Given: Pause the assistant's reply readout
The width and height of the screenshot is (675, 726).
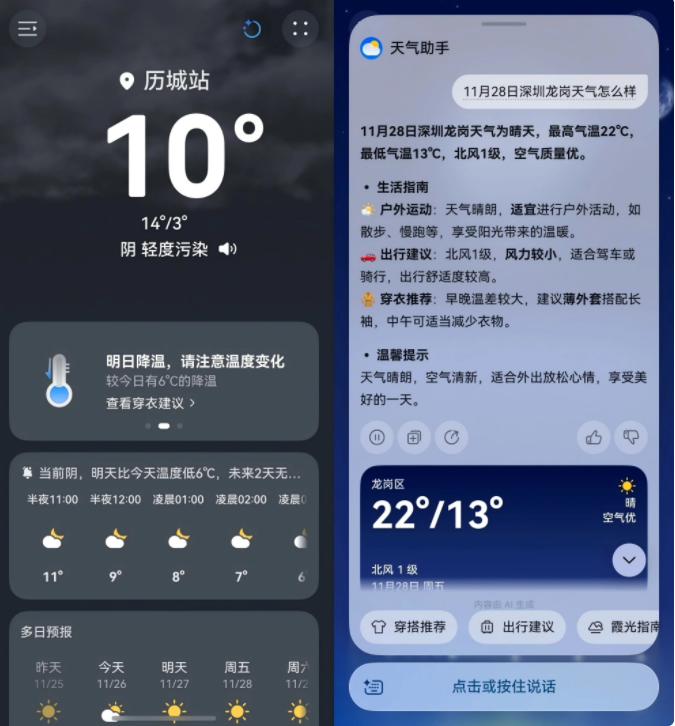Looking at the screenshot, I should tap(378, 436).
